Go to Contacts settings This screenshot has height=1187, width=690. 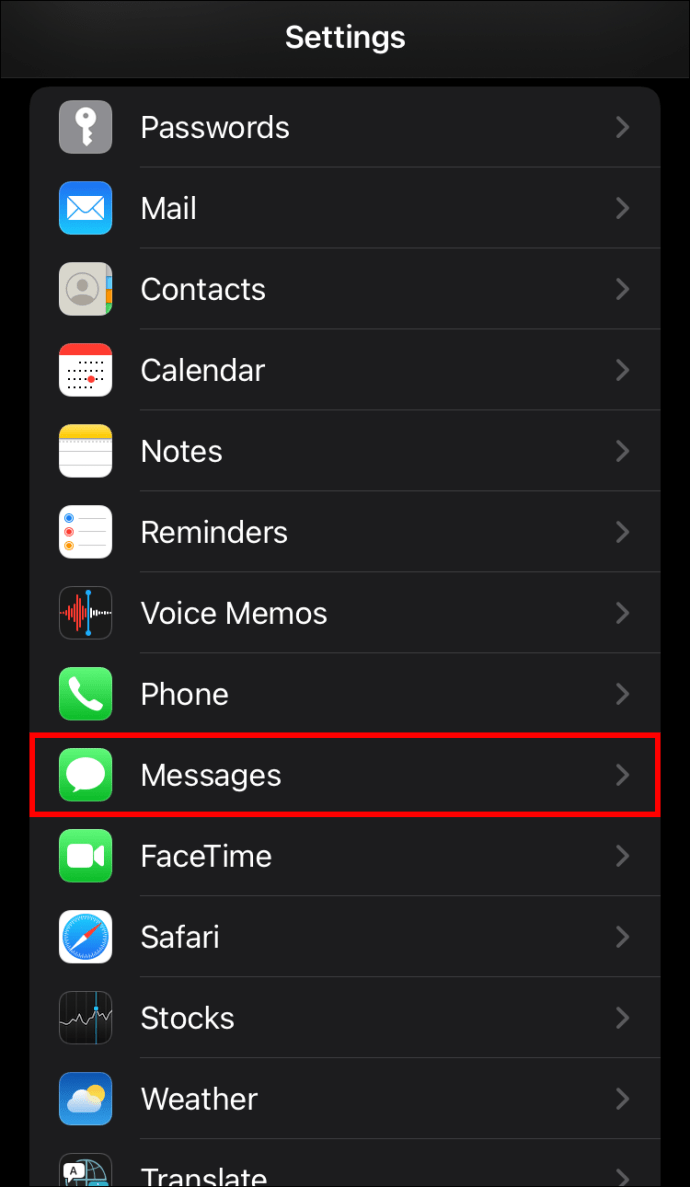(345, 289)
